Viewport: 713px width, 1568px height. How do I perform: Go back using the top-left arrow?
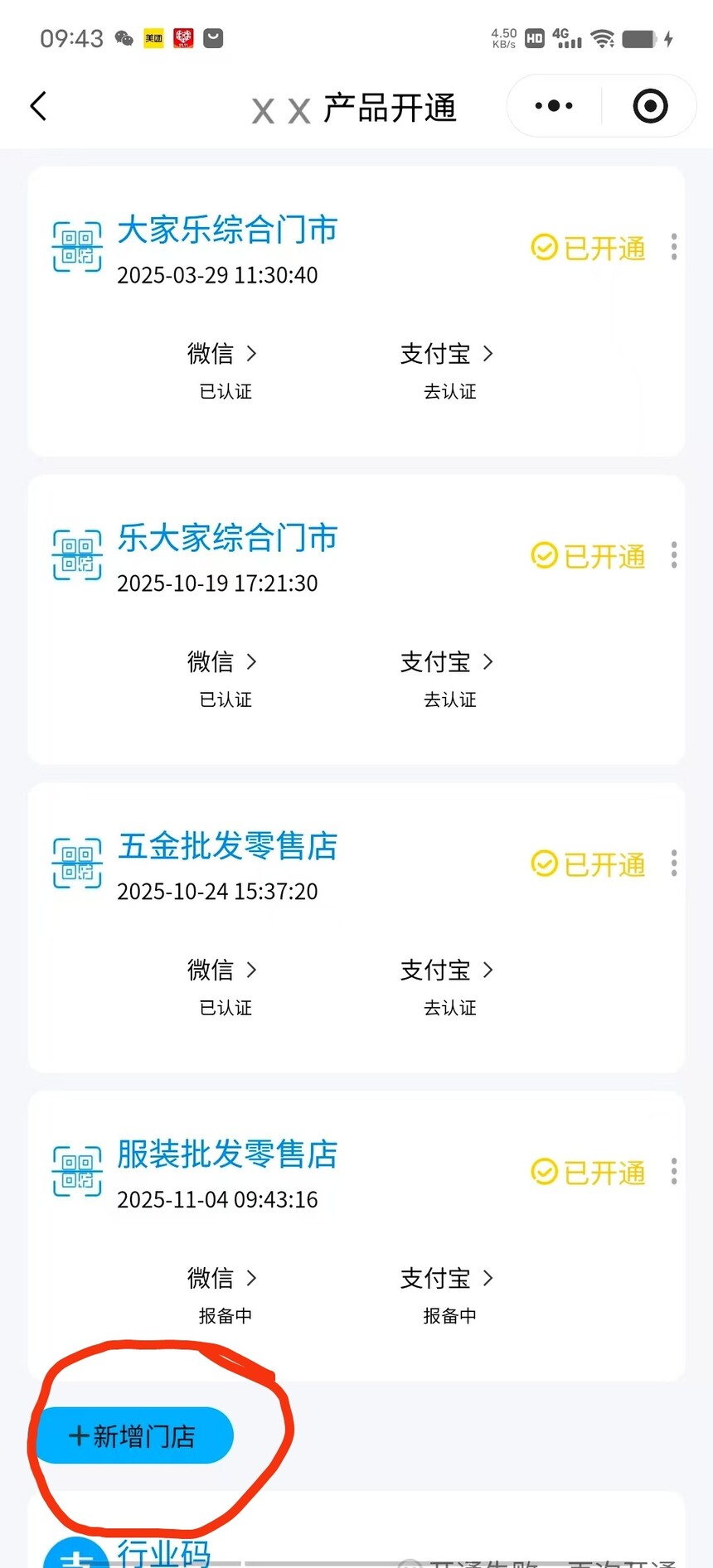(x=38, y=106)
